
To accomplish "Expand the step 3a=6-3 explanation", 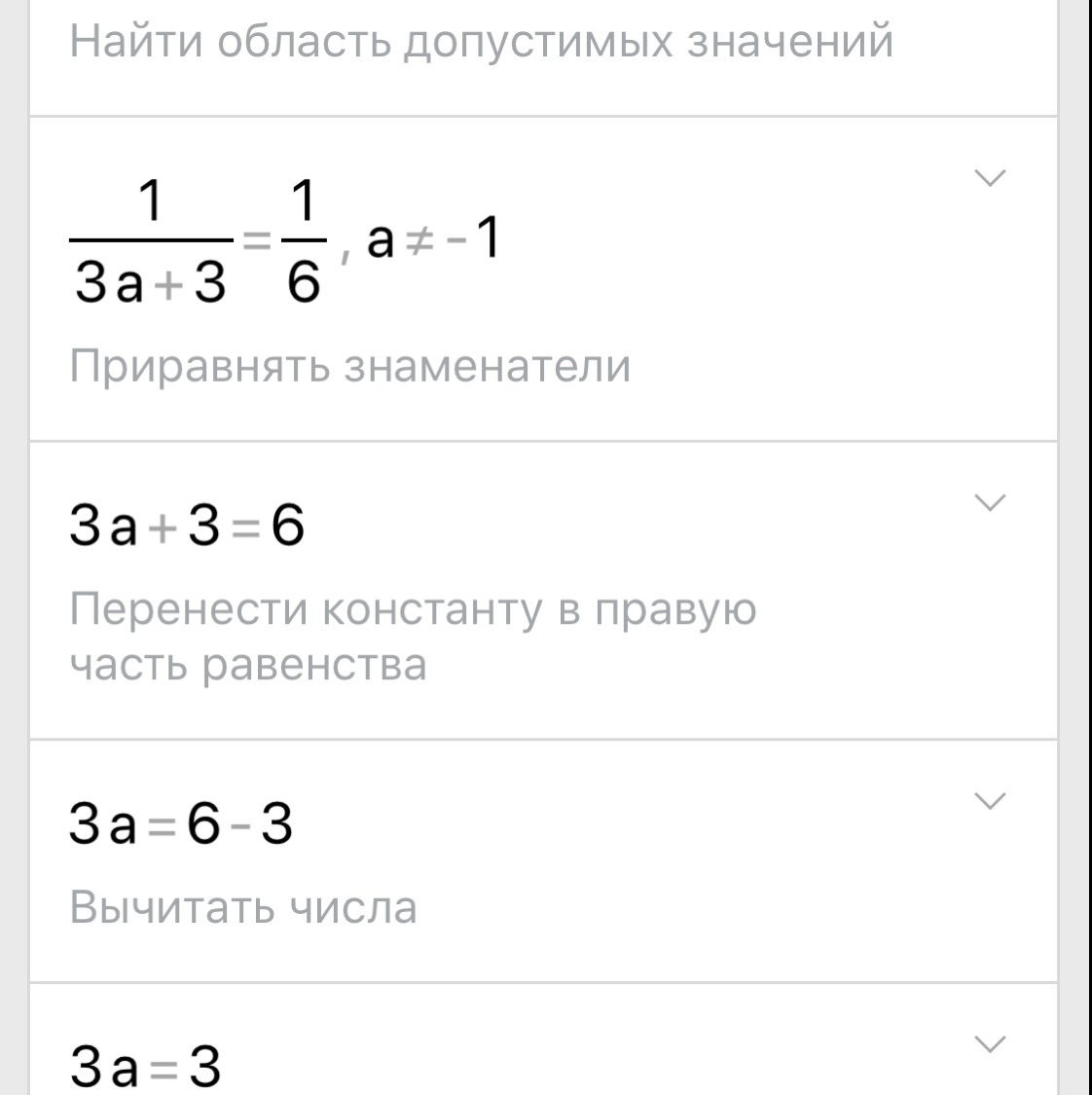I will click(x=989, y=800).
